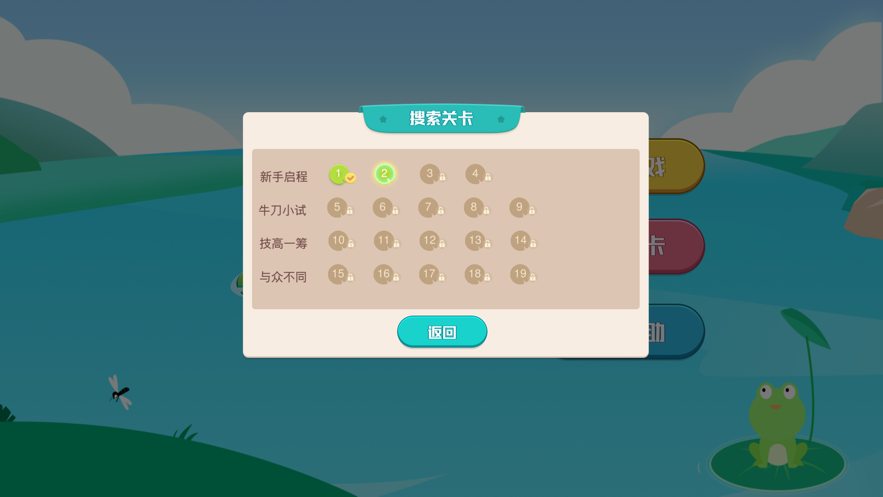Tap locked level 18

pyautogui.click(x=475, y=273)
